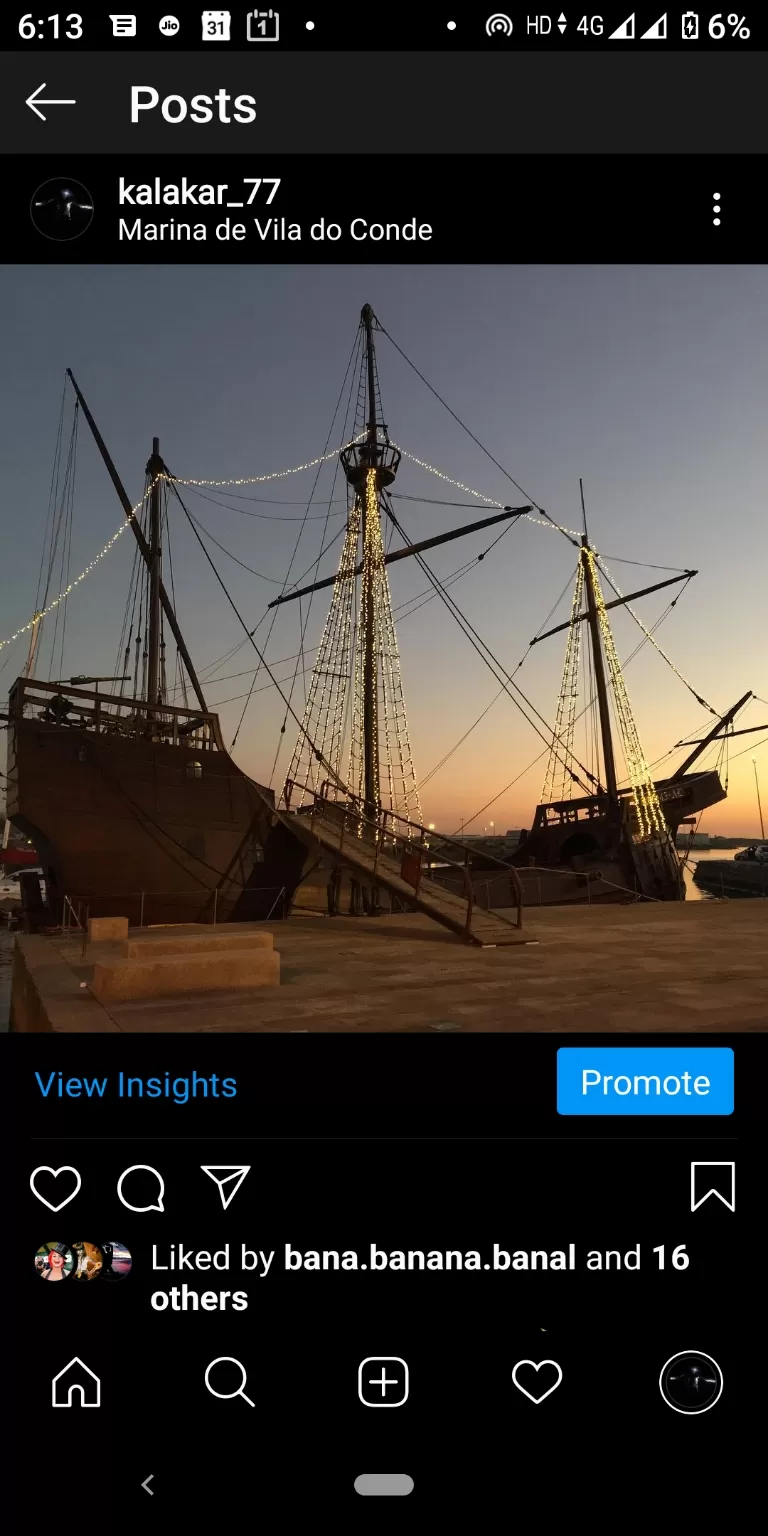Create a new post with the plus tab
The image size is (768, 1536).
(x=384, y=1383)
